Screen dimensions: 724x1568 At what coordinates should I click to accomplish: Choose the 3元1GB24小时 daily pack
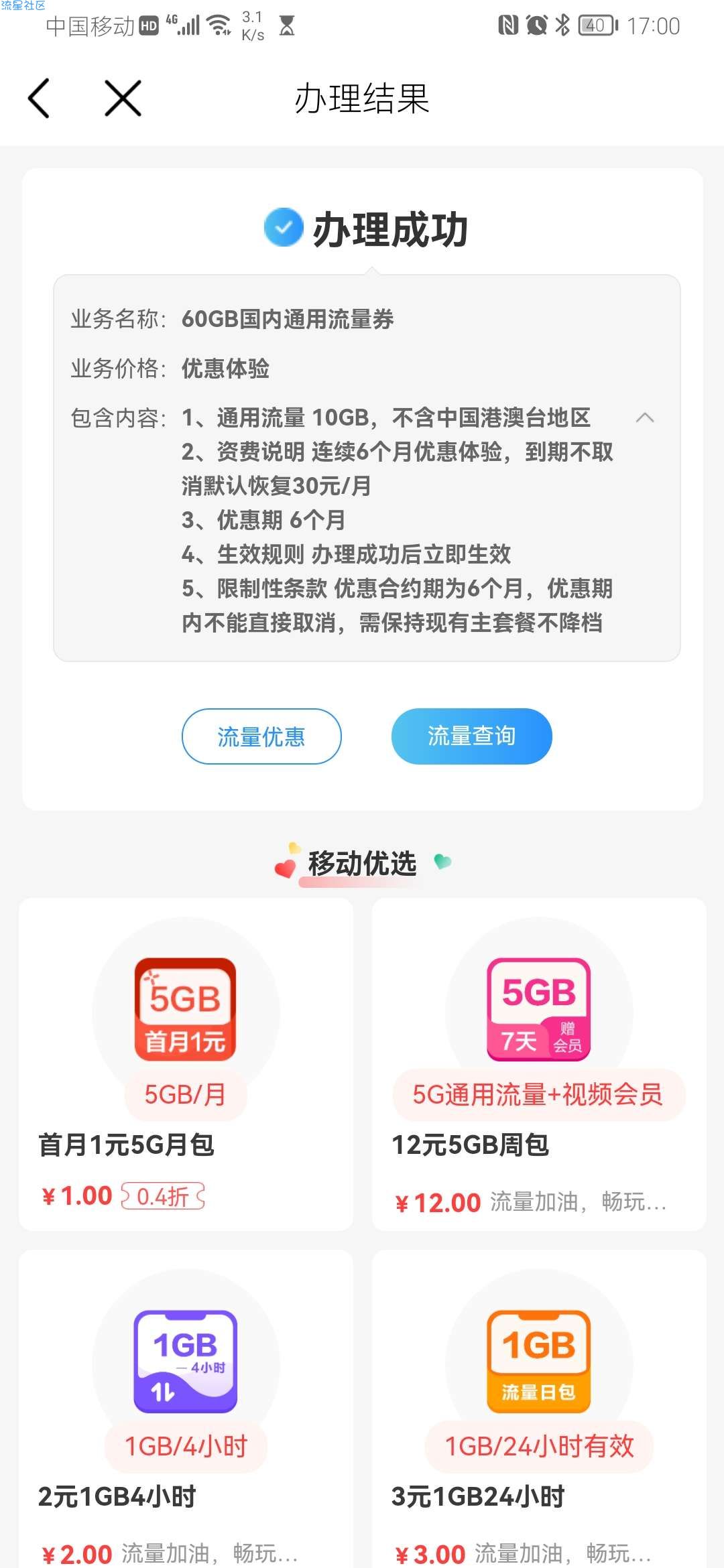(539, 1409)
